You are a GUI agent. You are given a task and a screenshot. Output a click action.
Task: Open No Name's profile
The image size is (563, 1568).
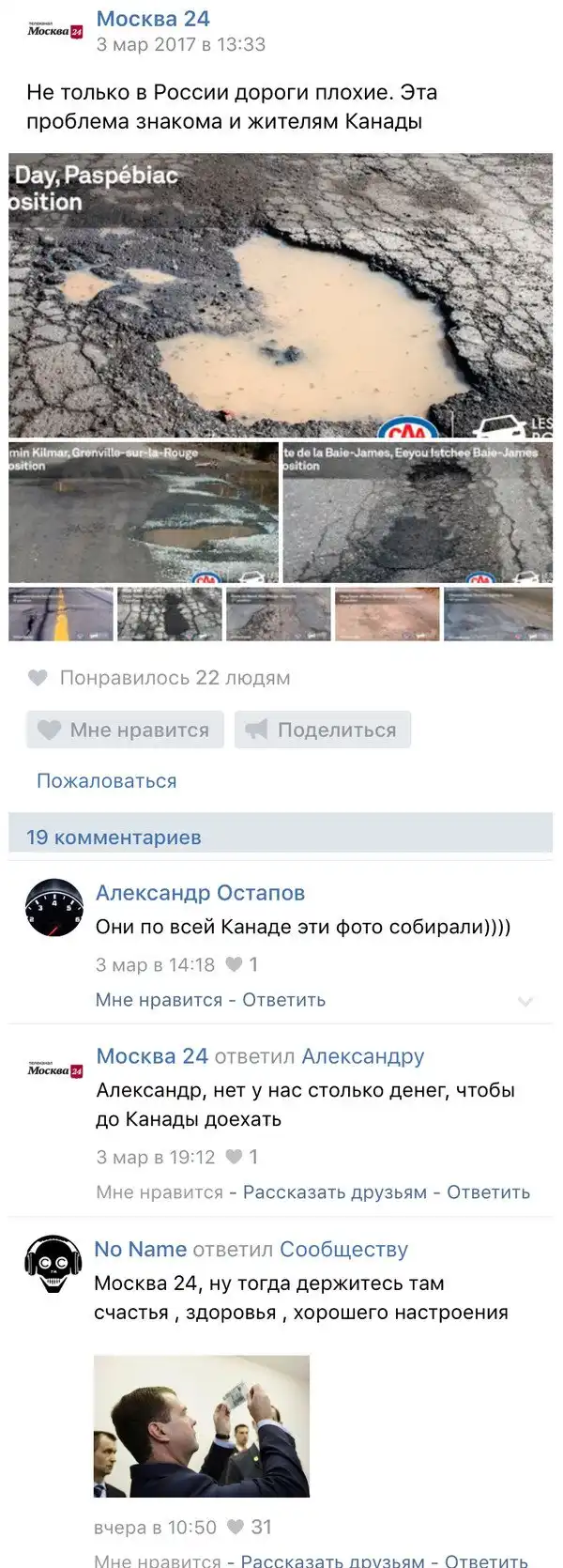(141, 1249)
